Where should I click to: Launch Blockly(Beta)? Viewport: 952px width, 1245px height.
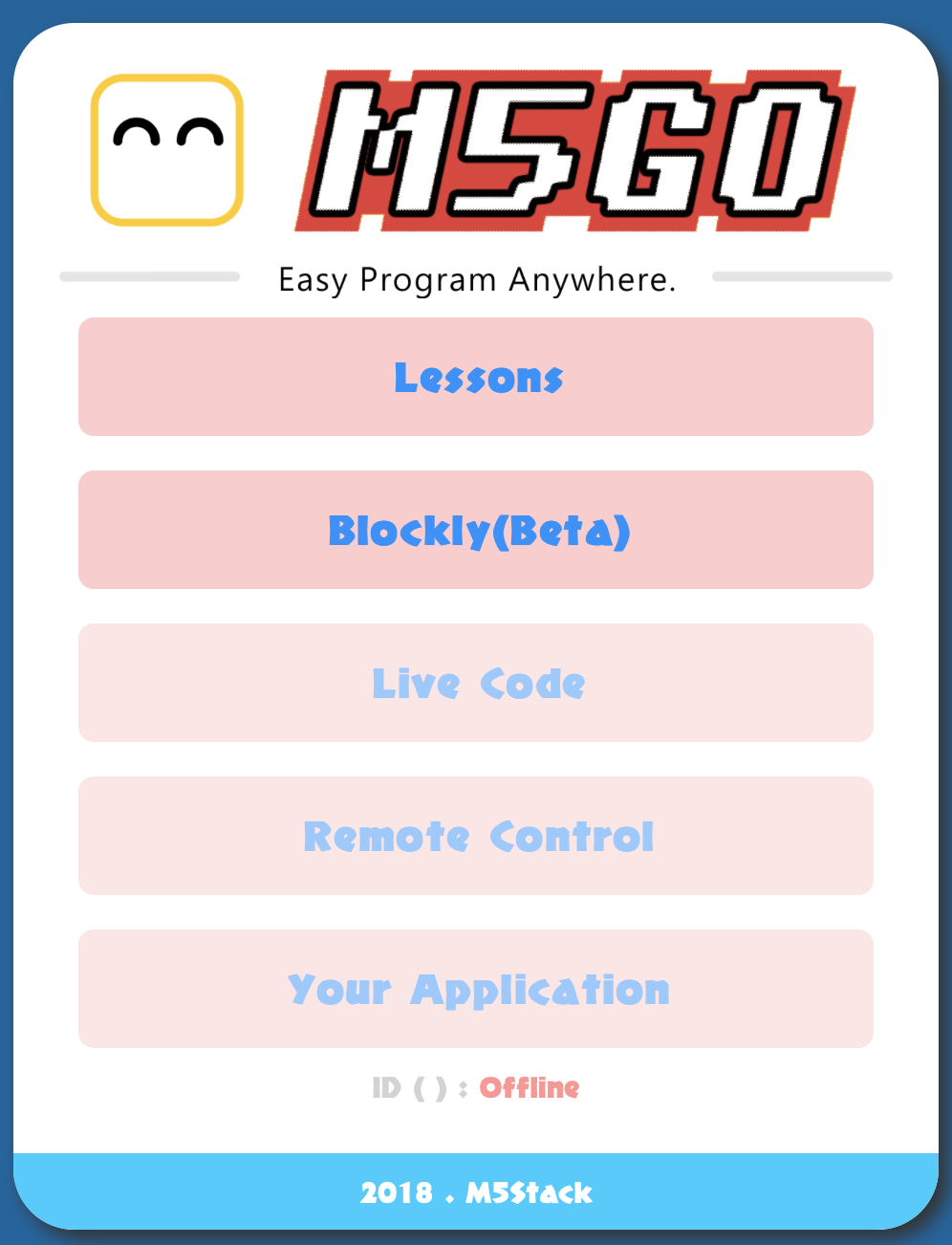click(476, 530)
